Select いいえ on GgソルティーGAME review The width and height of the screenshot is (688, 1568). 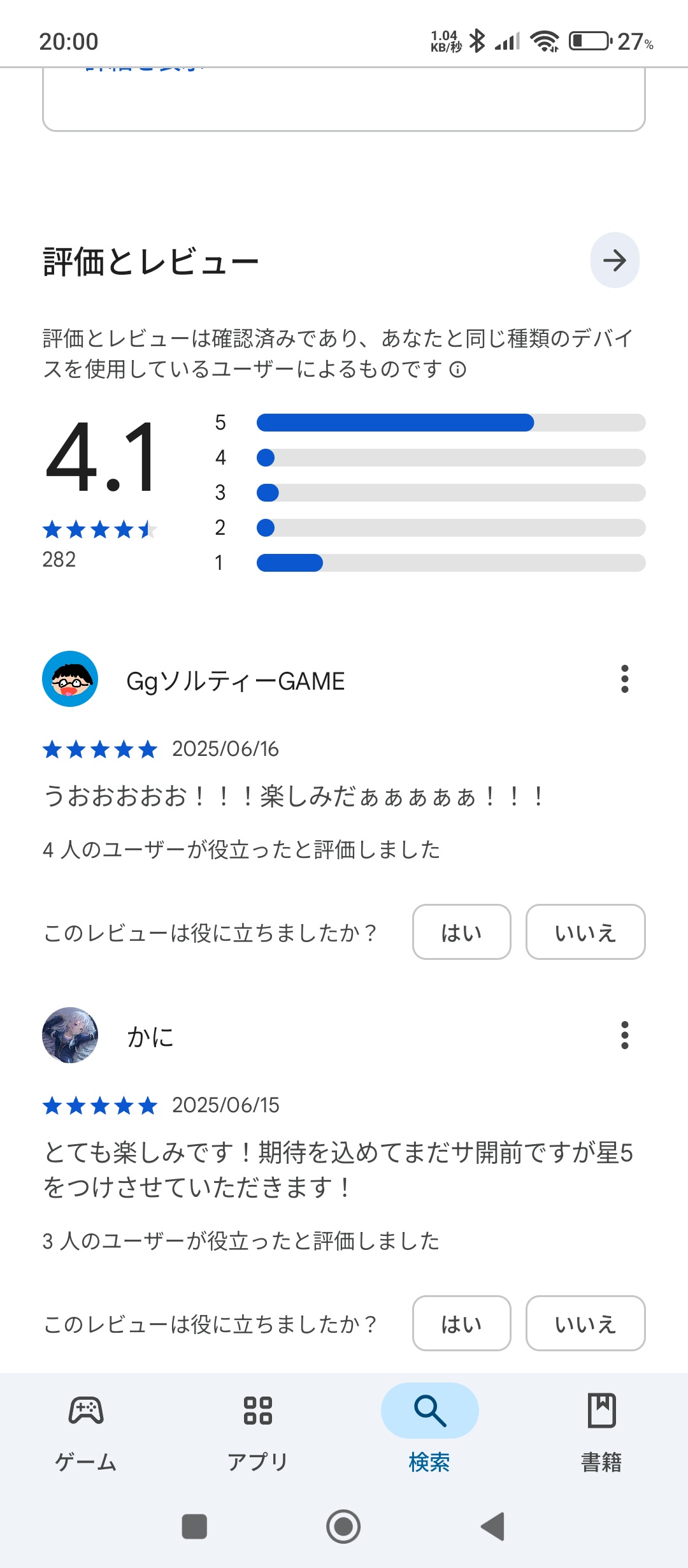(x=585, y=932)
